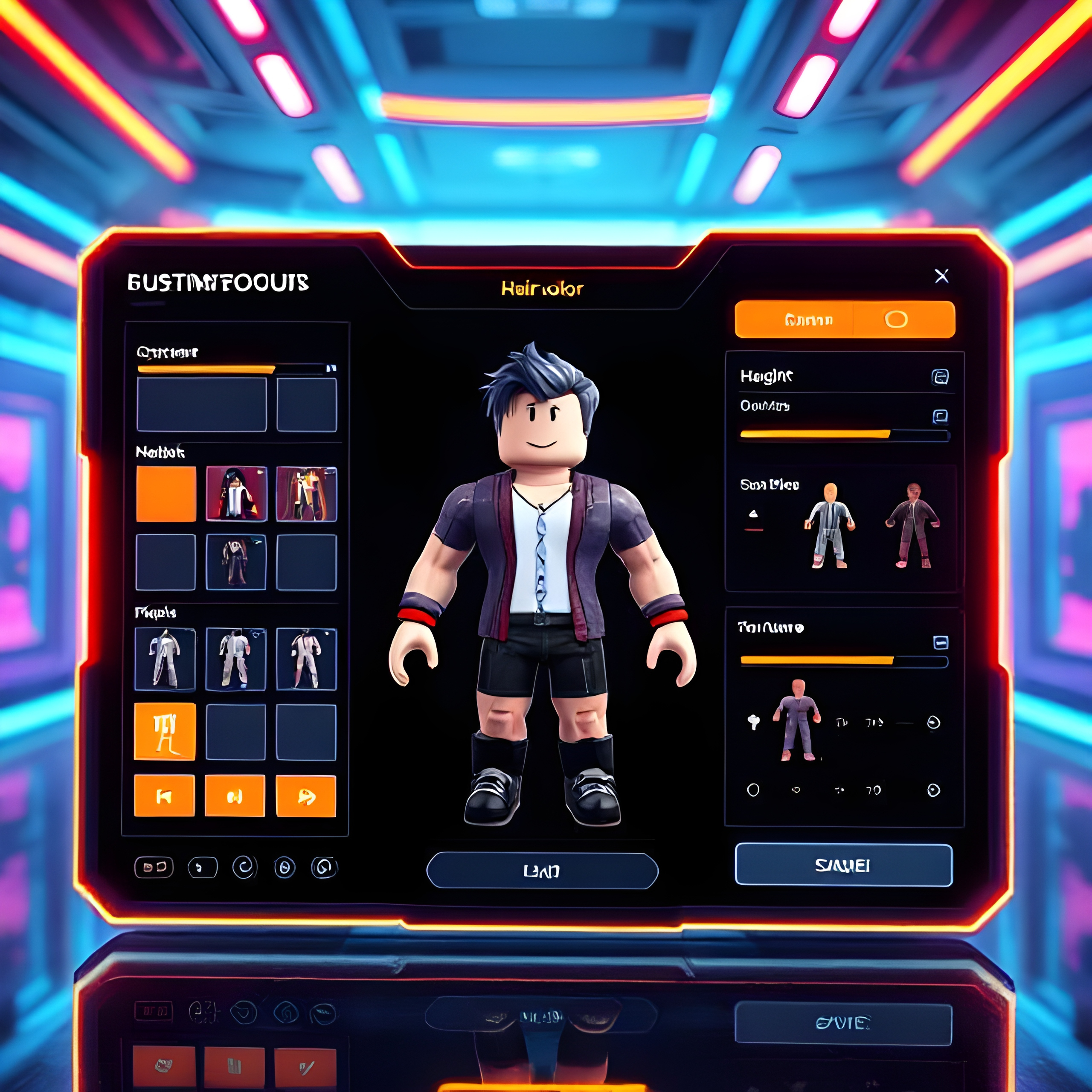Tap the orange skip-forward button
The width and height of the screenshot is (1092, 1092).
click(306, 796)
